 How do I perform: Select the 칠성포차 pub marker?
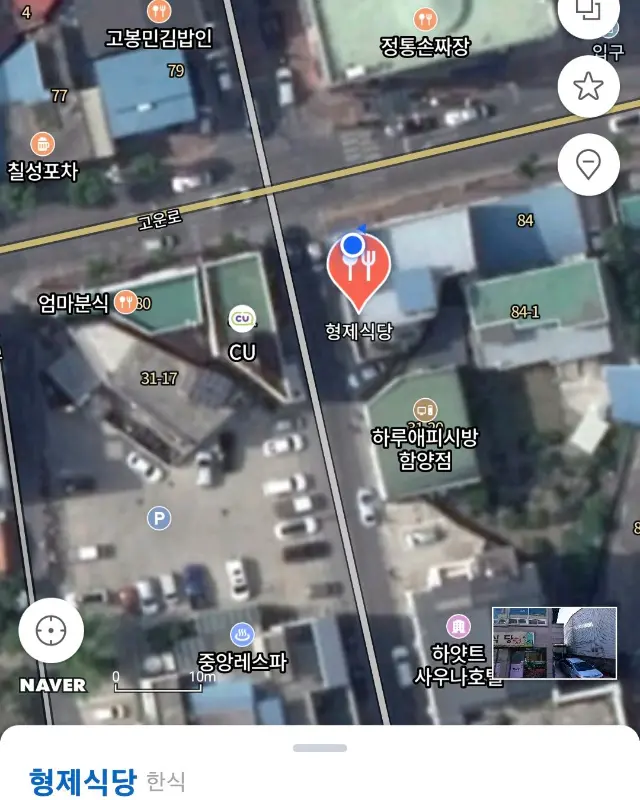[x=42, y=144]
